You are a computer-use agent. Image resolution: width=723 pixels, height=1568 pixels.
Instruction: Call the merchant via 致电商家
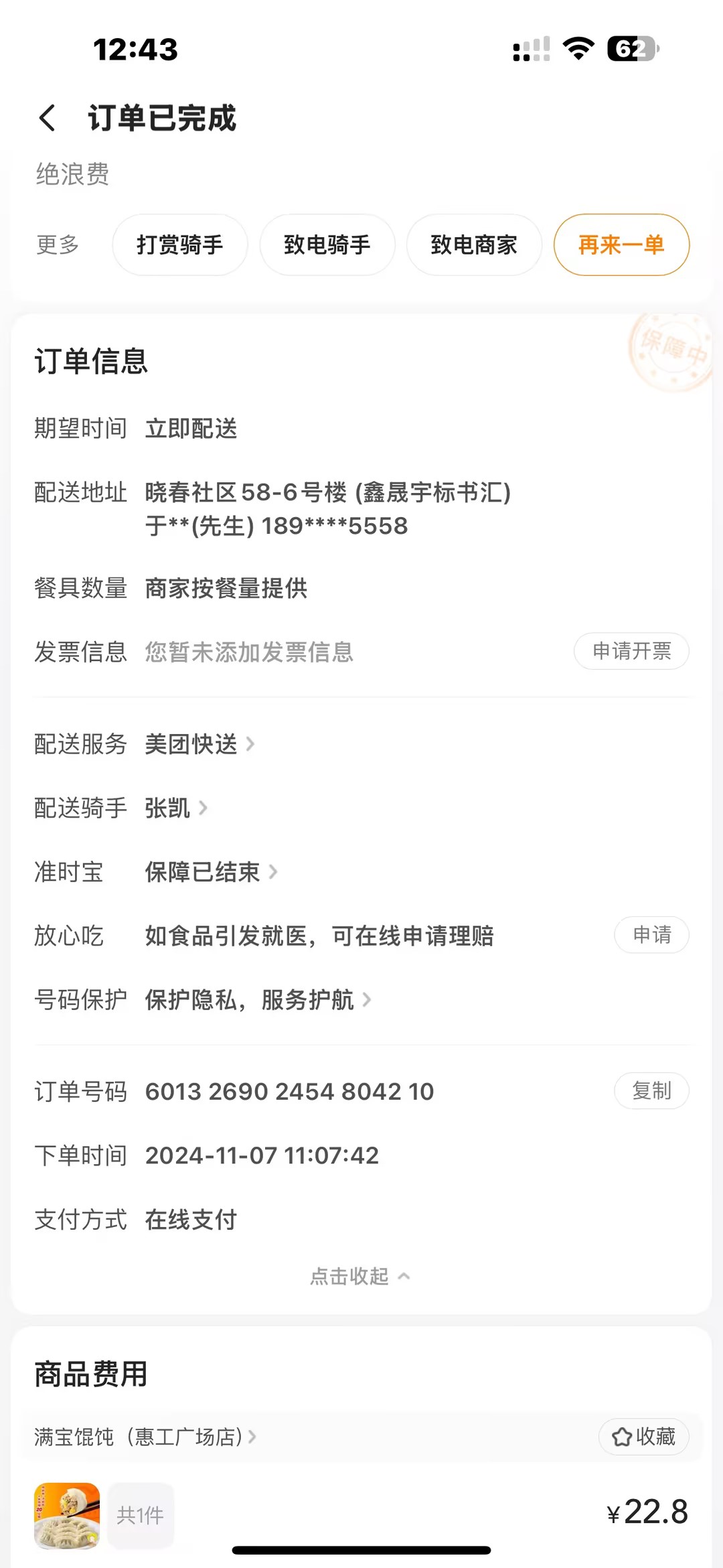coord(474,244)
